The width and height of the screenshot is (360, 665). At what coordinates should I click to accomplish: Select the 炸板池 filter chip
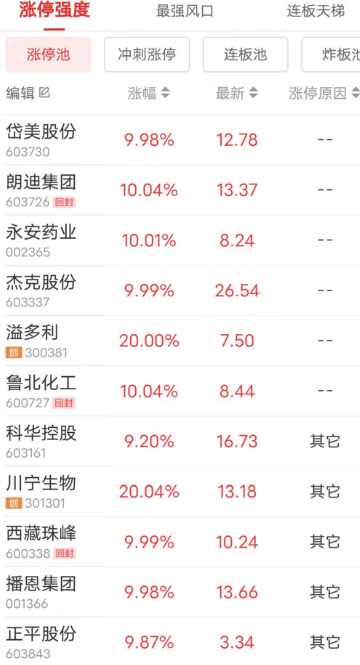click(331, 55)
